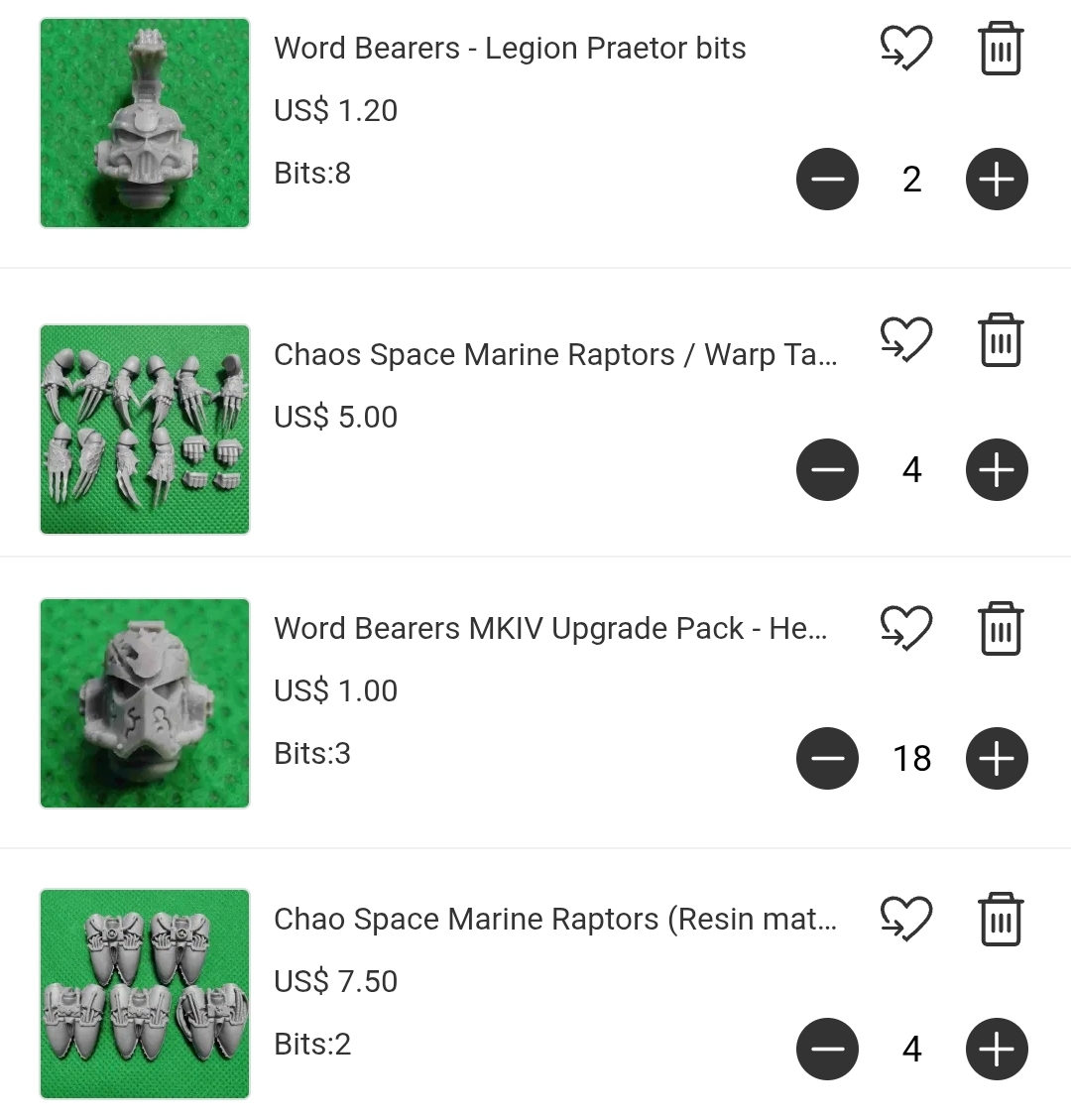Move Word Bearers Legion Praetor bits to wishlist
This screenshot has width=1071, height=1120.
click(x=905, y=49)
